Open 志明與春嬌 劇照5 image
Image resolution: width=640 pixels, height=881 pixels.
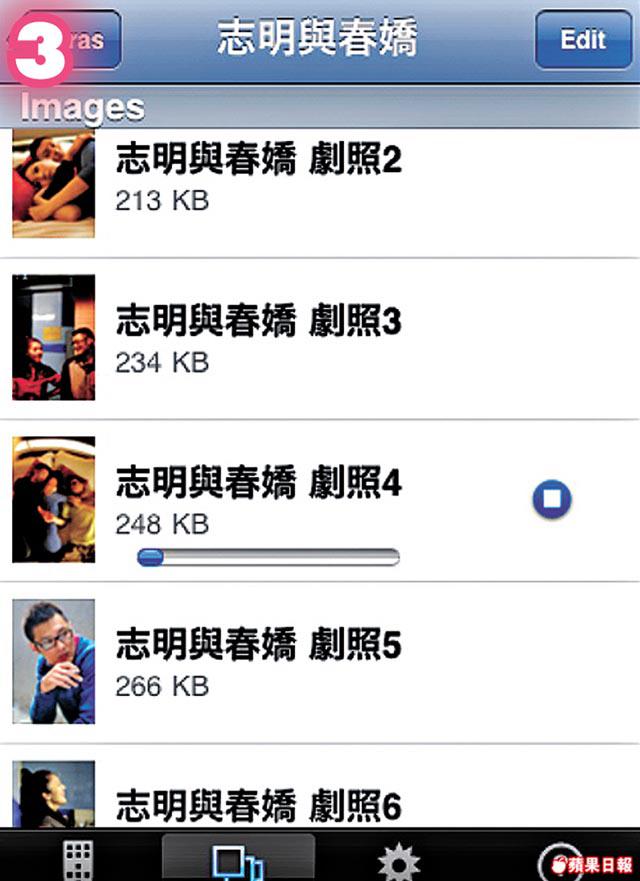pyautogui.click(x=258, y=662)
